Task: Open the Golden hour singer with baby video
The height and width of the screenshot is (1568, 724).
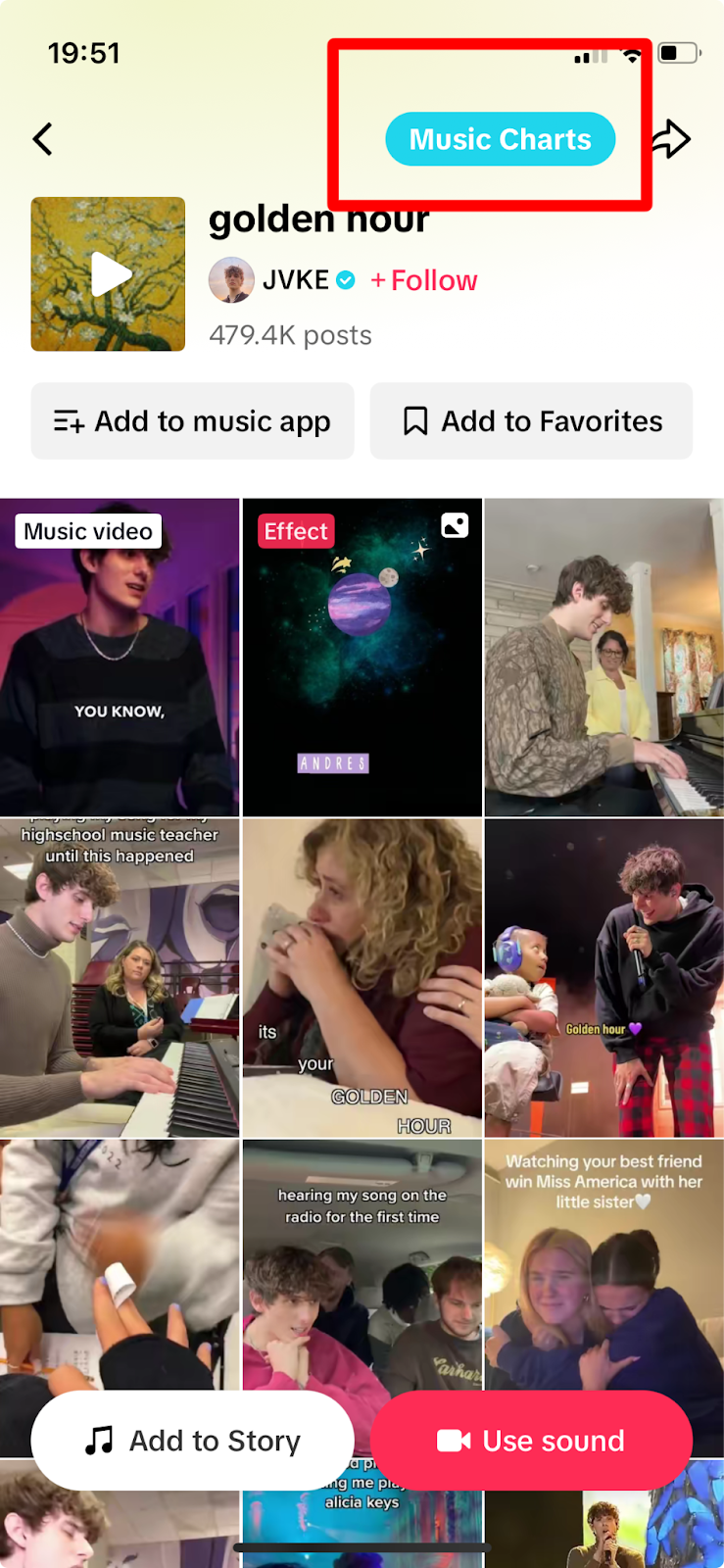Action: click(603, 977)
